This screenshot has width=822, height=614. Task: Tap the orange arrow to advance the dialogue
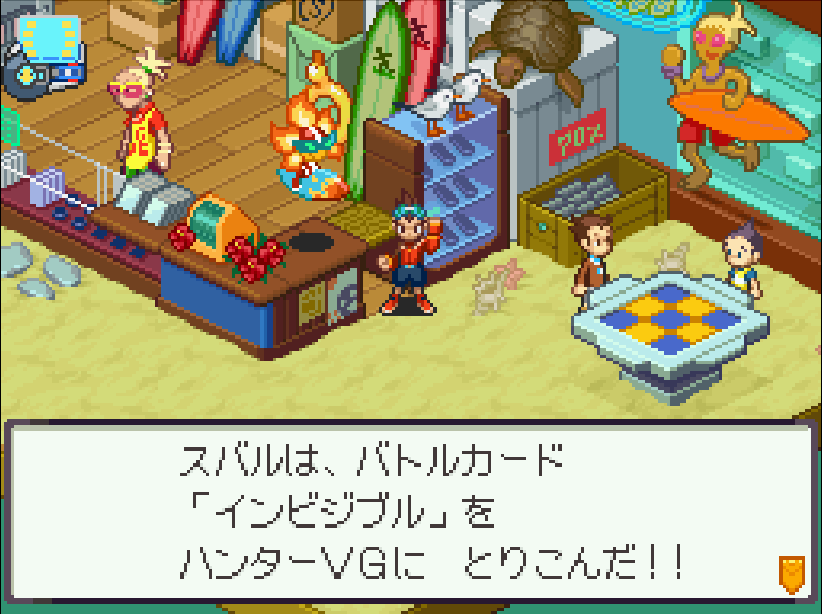791,573
